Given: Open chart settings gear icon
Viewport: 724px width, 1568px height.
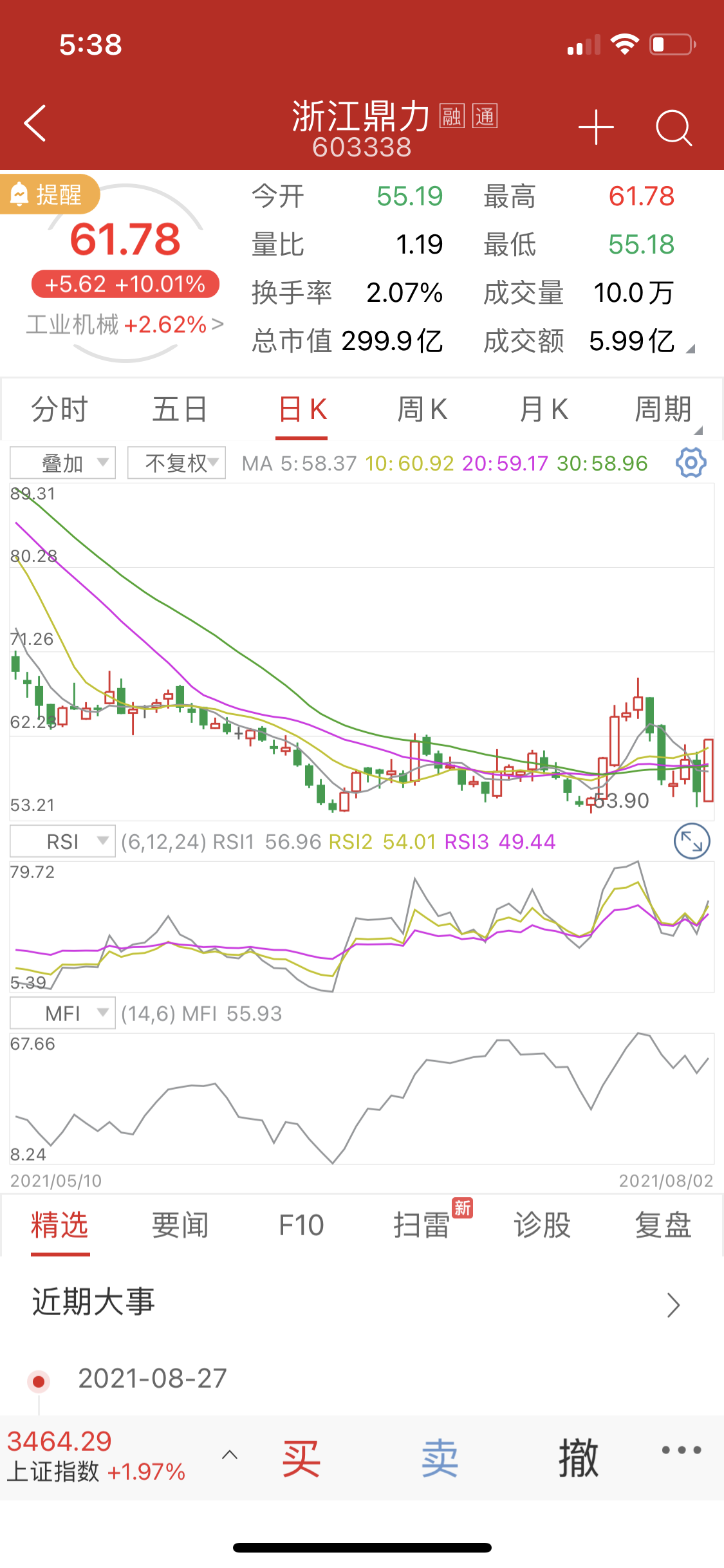Looking at the screenshot, I should pos(691,463).
